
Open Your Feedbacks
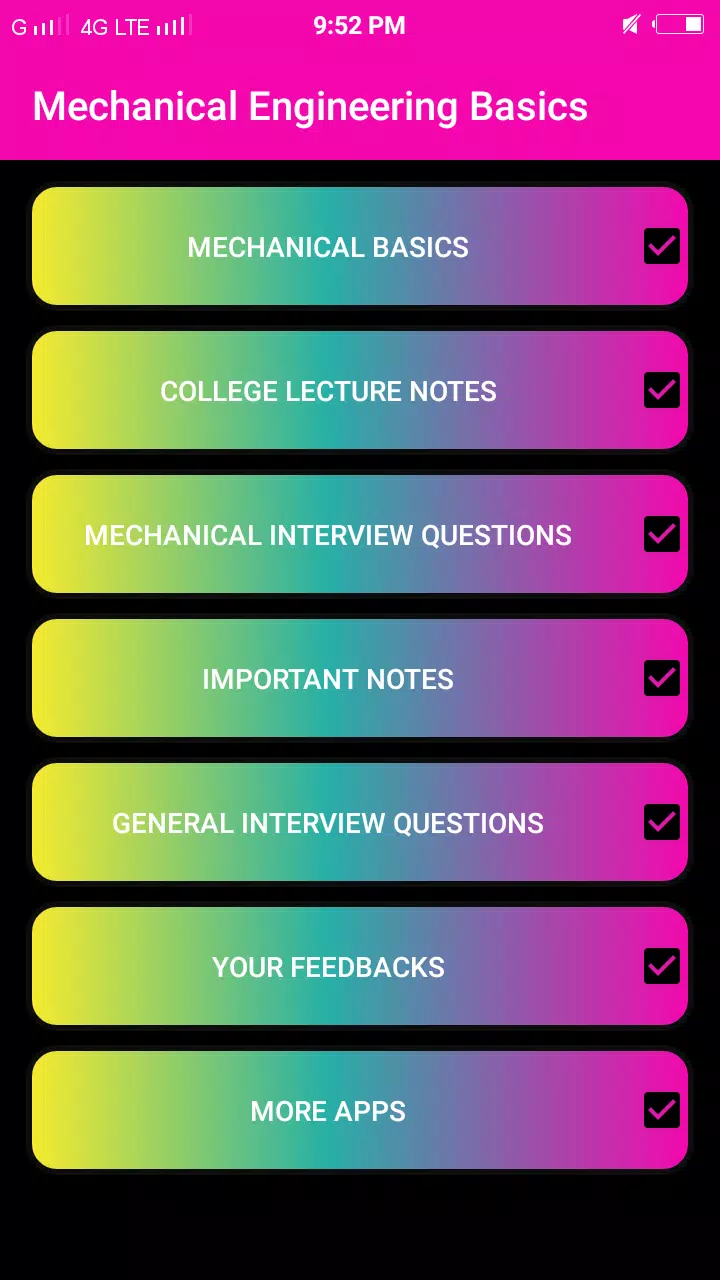click(360, 966)
